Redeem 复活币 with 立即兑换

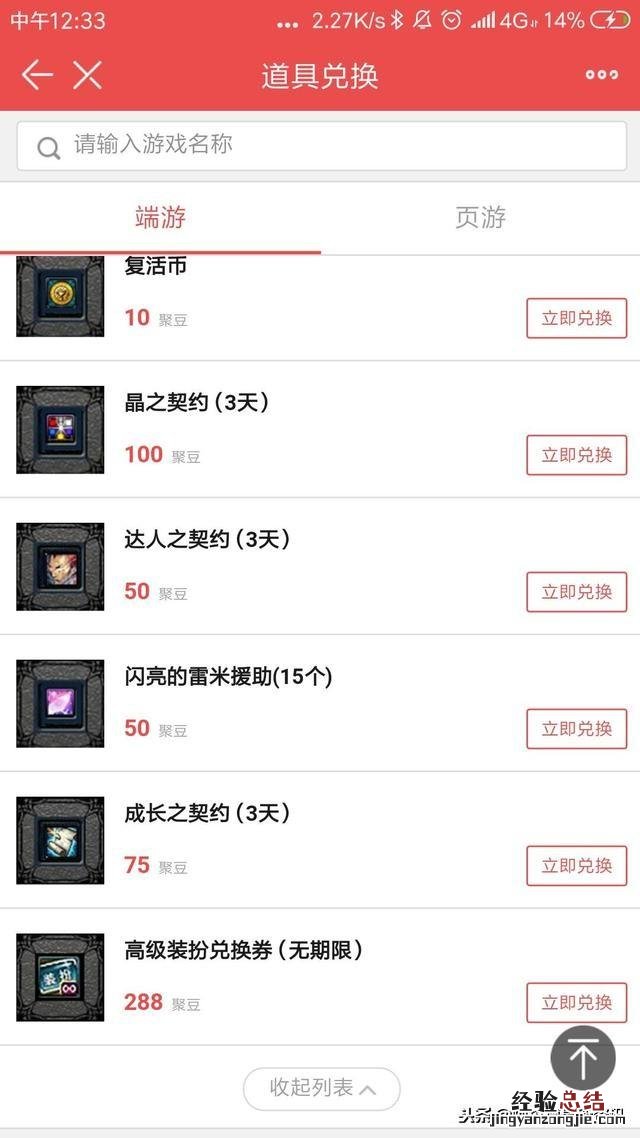click(576, 318)
